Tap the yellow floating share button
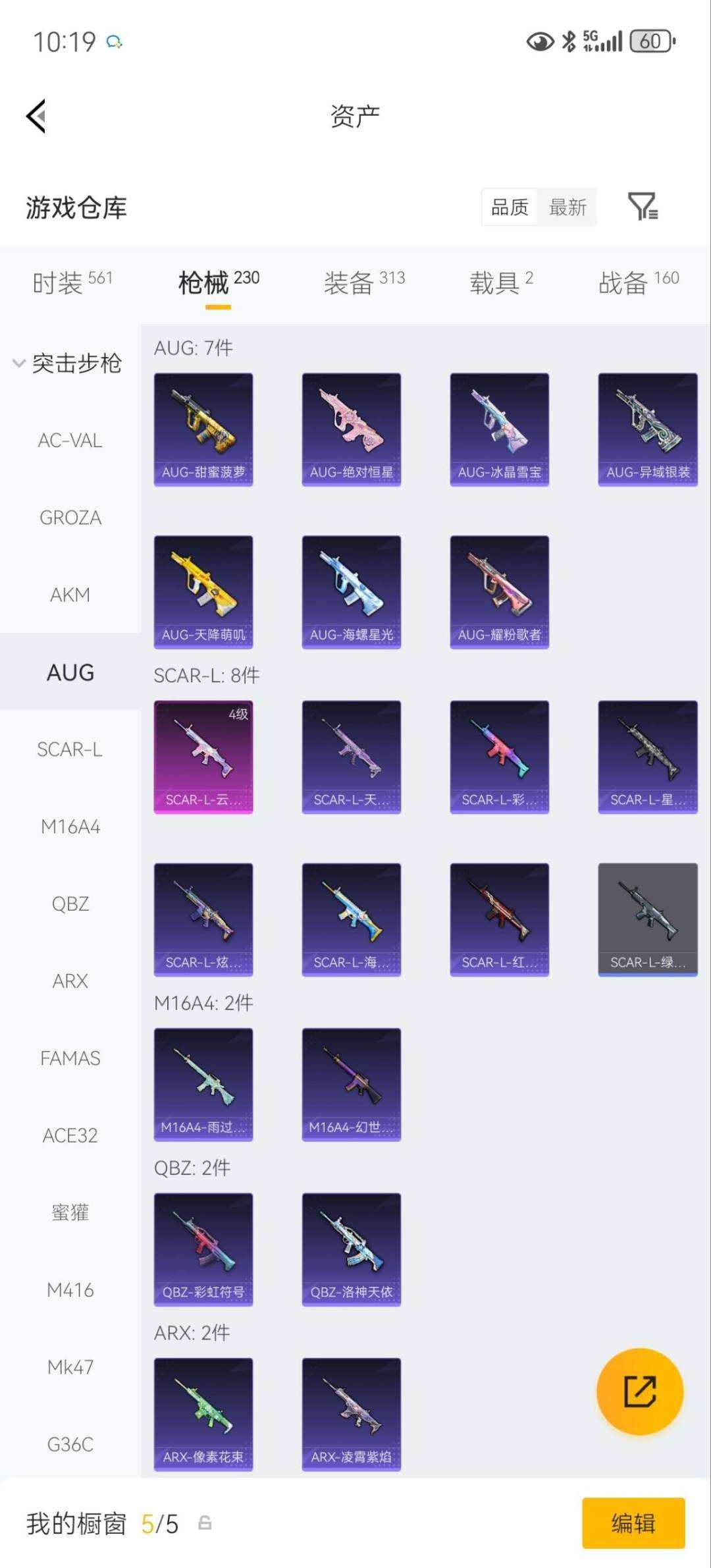The width and height of the screenshot is (711, 1568). tap(640, 1391)
